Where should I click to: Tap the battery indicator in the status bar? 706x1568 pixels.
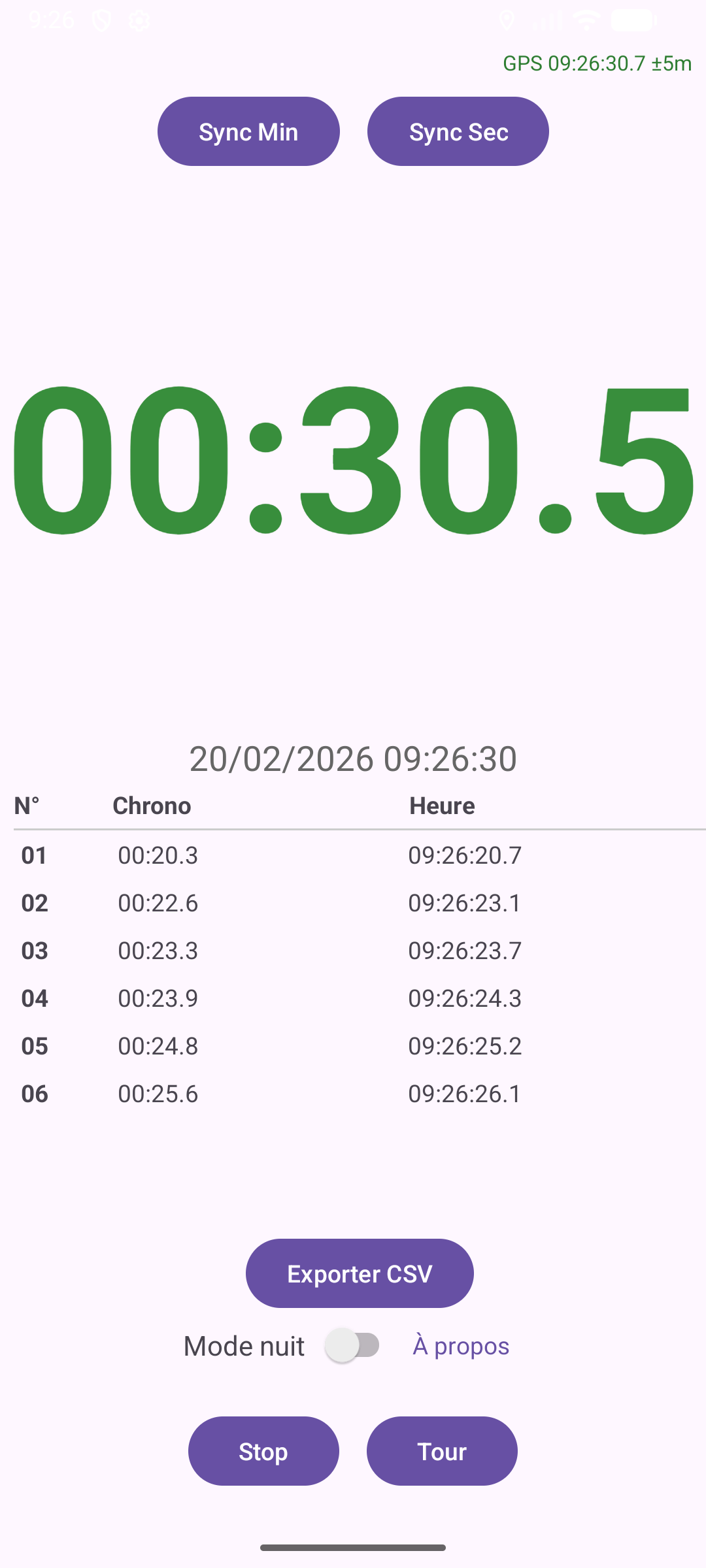tap(632, 20)
